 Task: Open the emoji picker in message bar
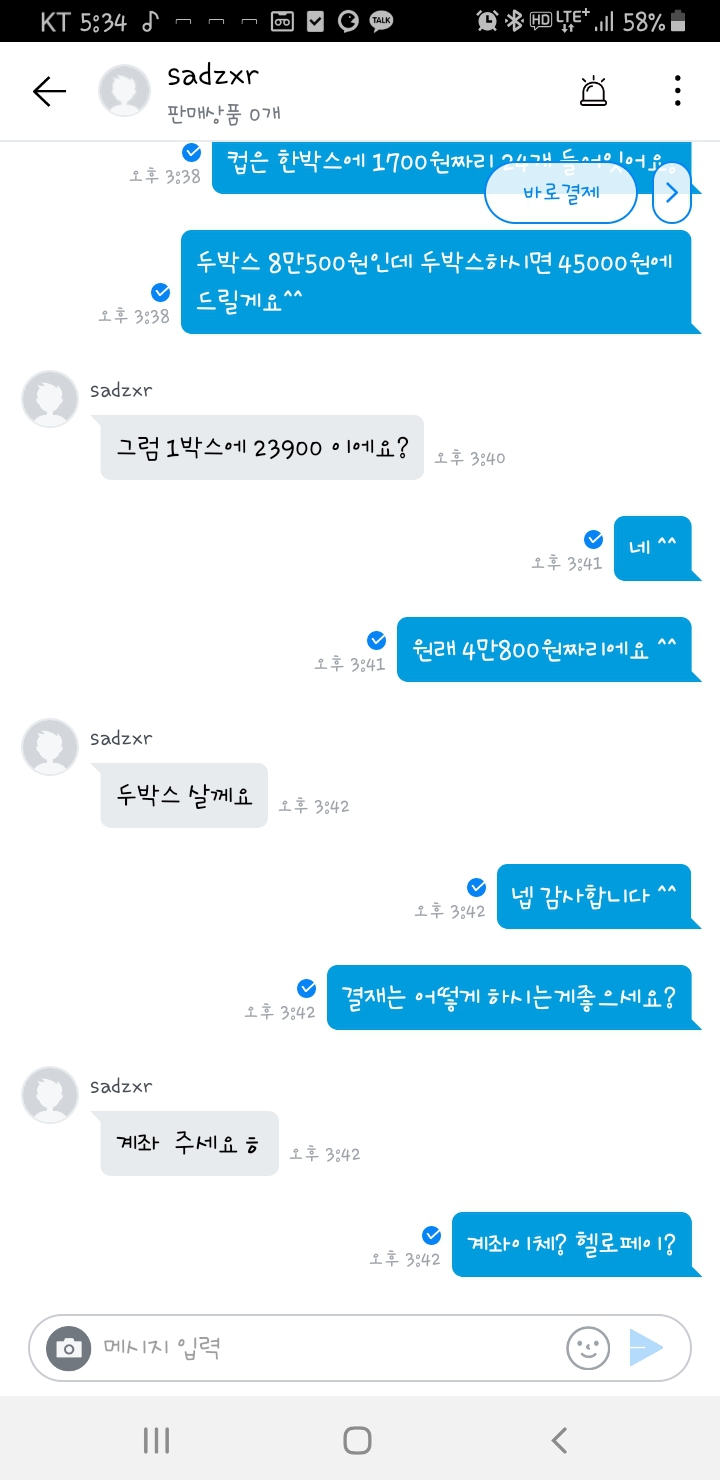tap(588, 1348)
